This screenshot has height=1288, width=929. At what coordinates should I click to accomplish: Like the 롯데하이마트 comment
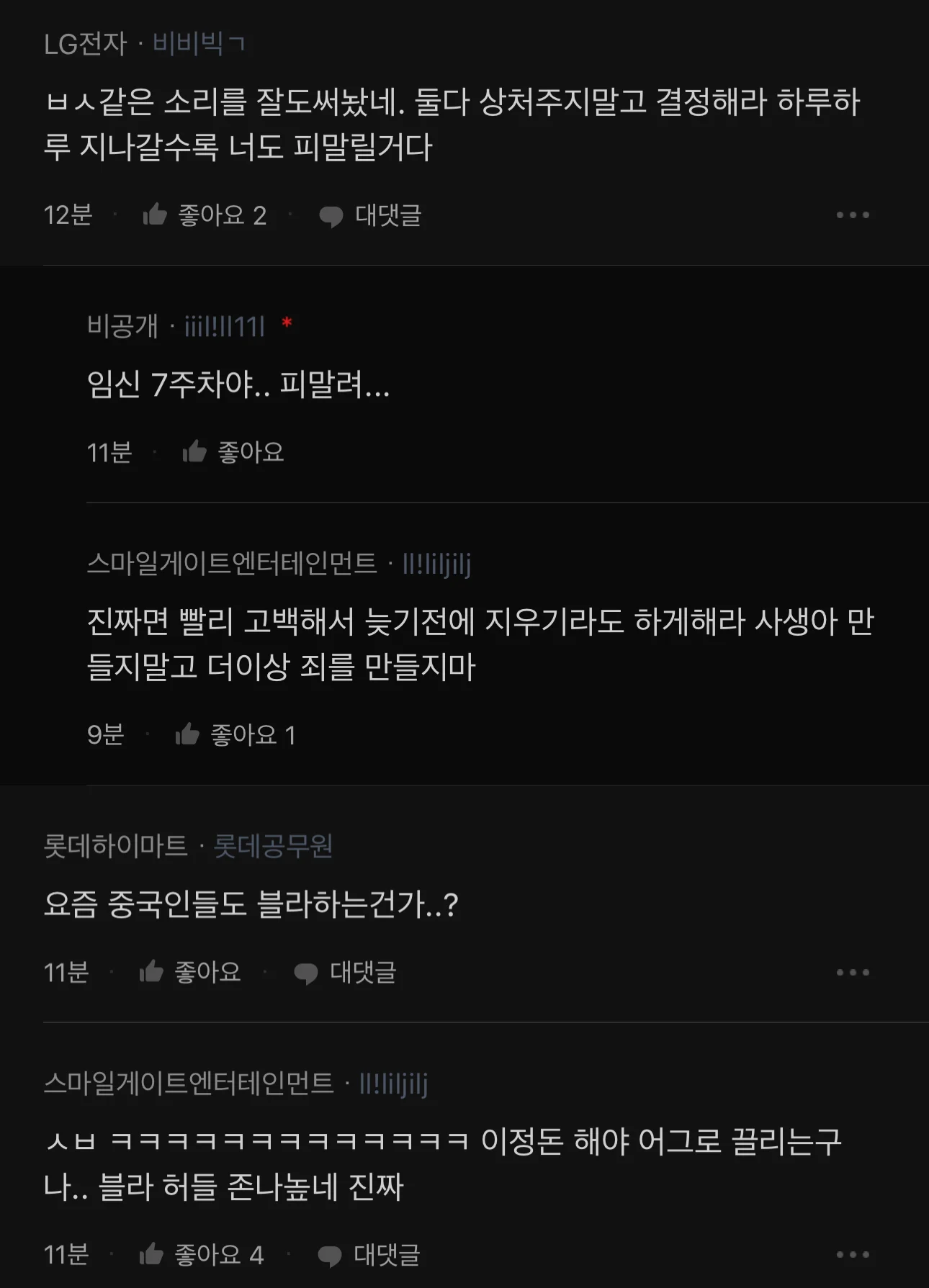[x=190, y=972]
